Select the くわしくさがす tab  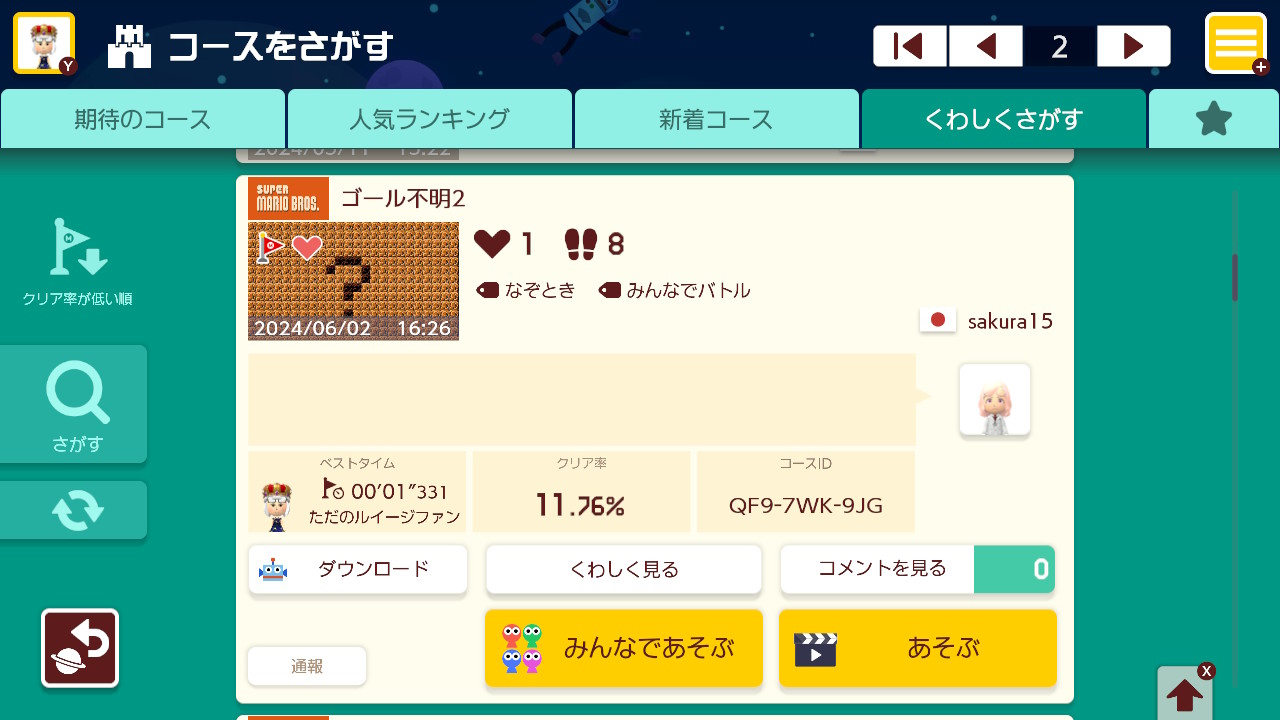coord(1003,120)
